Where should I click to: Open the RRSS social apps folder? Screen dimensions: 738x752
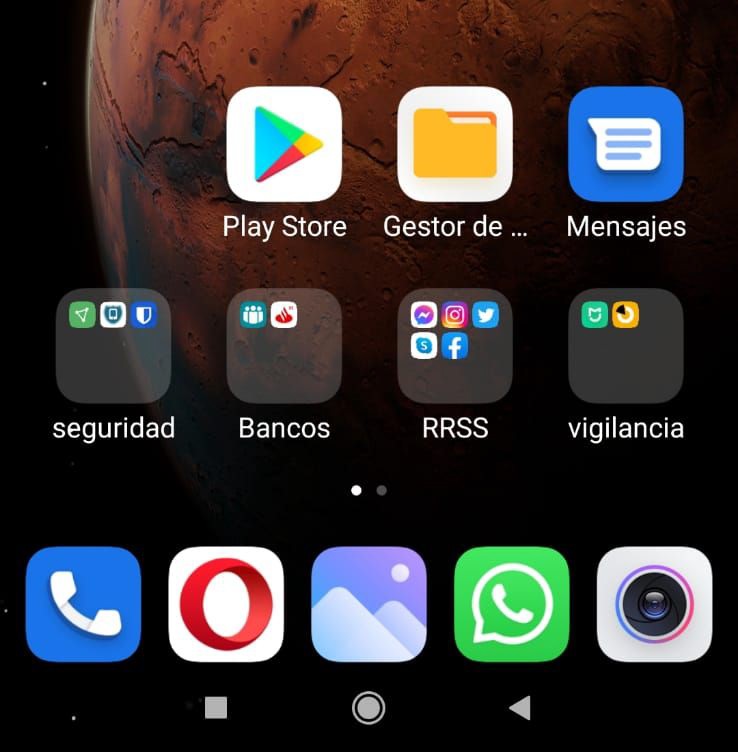tap(455, 346)
